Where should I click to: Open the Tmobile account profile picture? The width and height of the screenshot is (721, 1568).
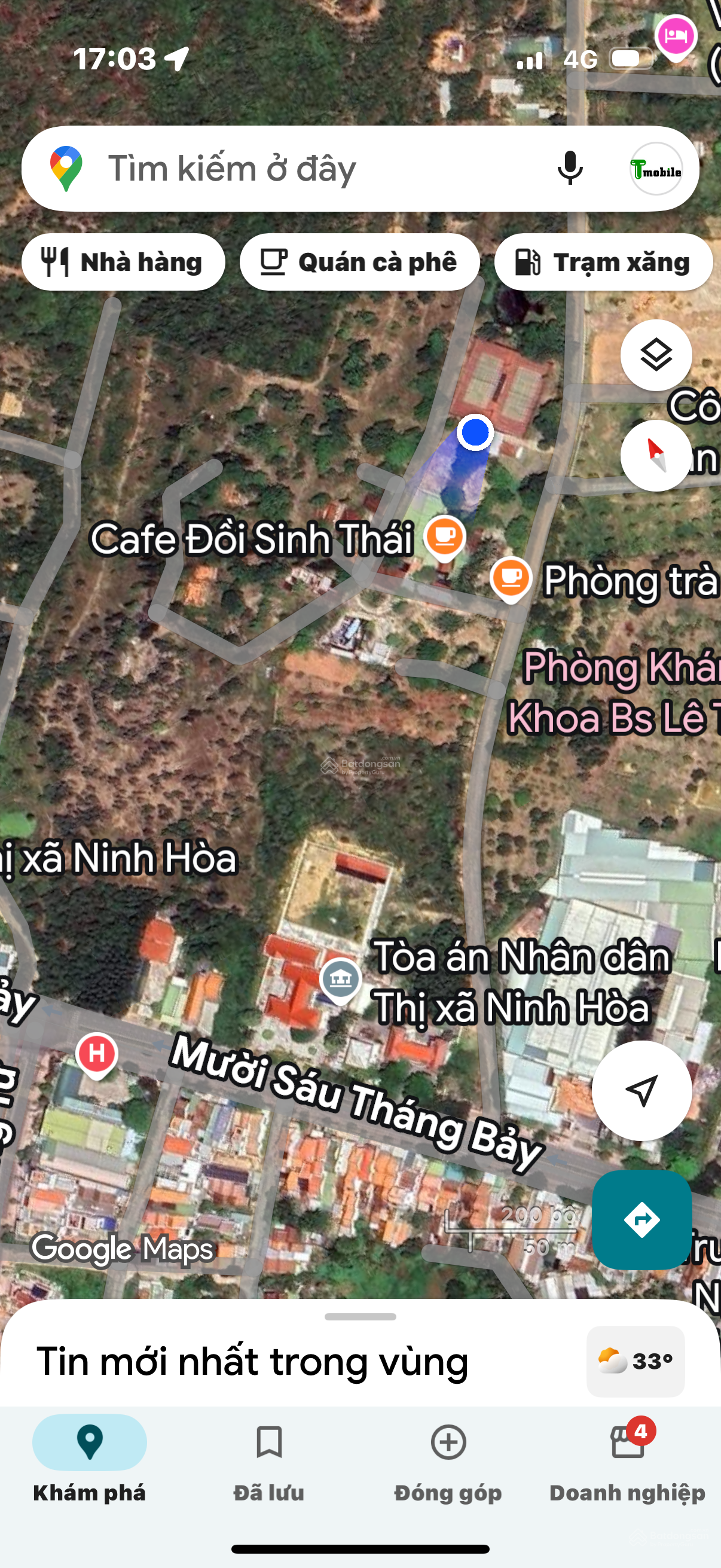pyautogui.click(x=656, y=169)
